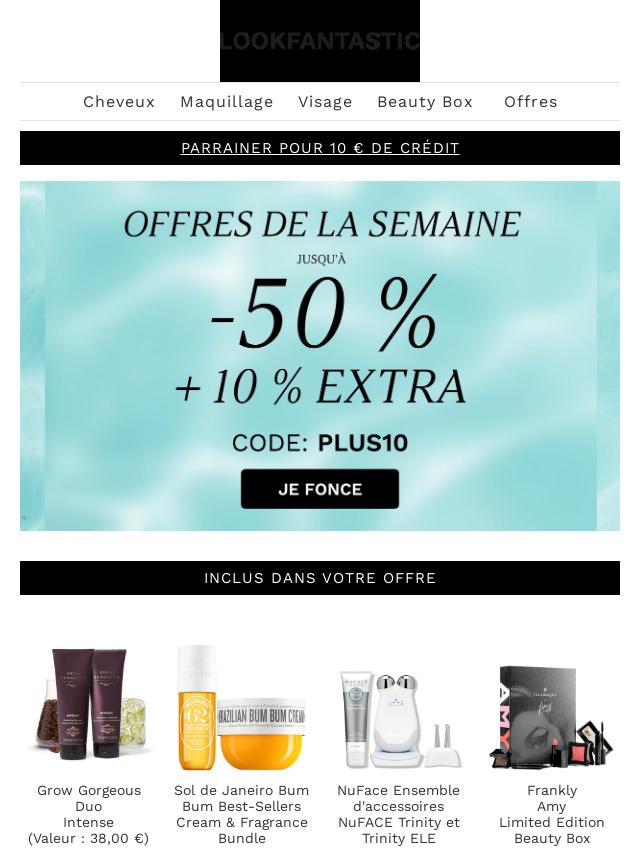This screenshot has height=854, width=640.
Task: Select the Visage category
Action: (325, 102)
